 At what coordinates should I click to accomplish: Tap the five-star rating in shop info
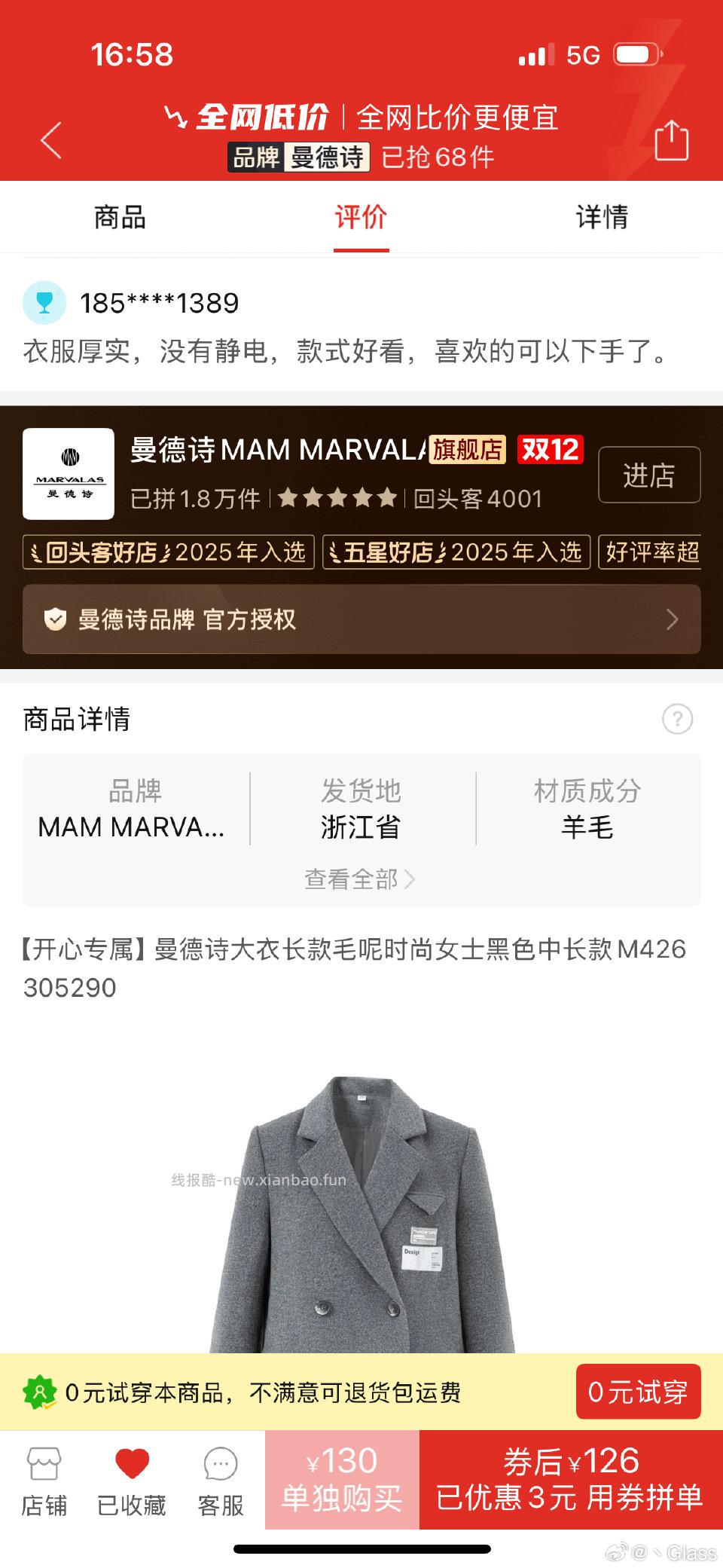pyautogui.click(x=338, y=499)
